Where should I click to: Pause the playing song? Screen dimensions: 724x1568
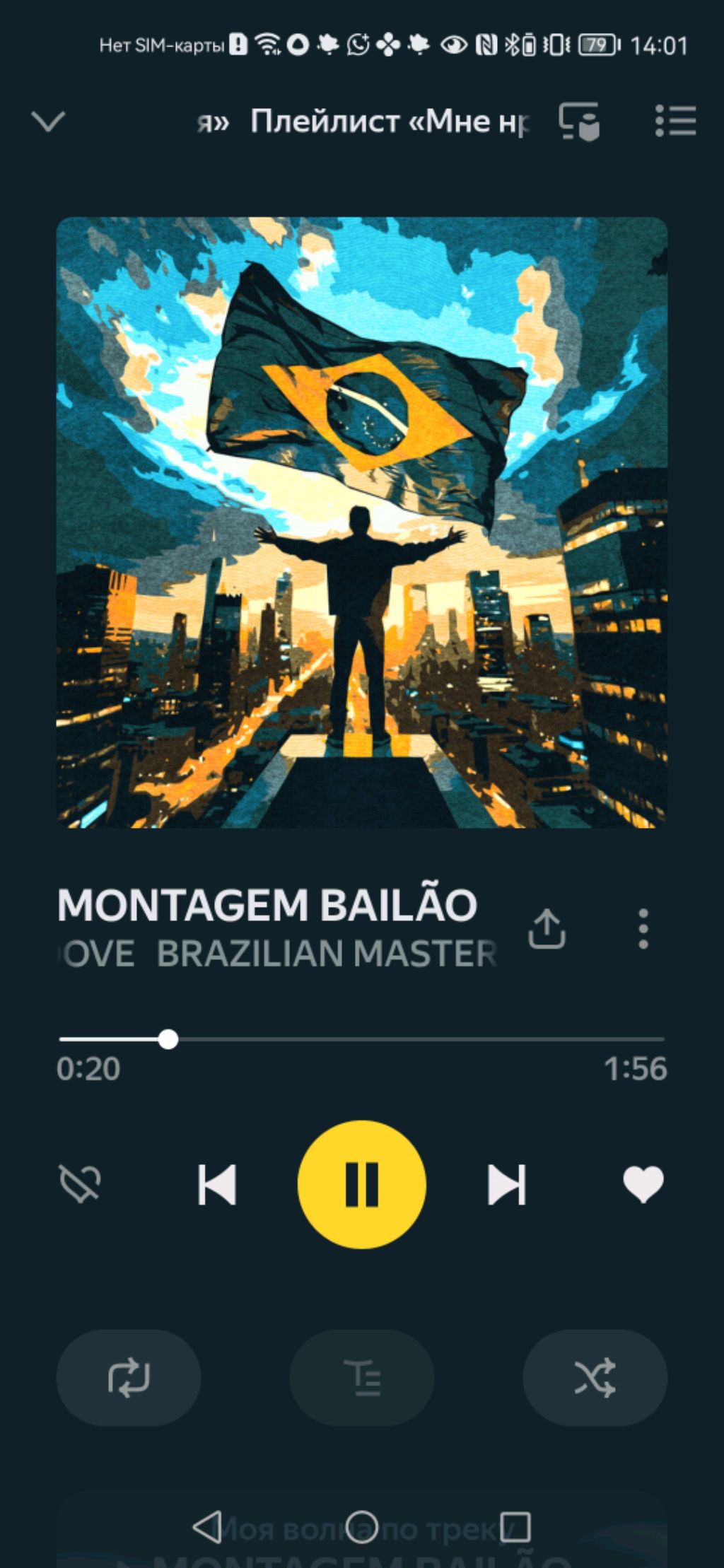[x=361, y=1184]
